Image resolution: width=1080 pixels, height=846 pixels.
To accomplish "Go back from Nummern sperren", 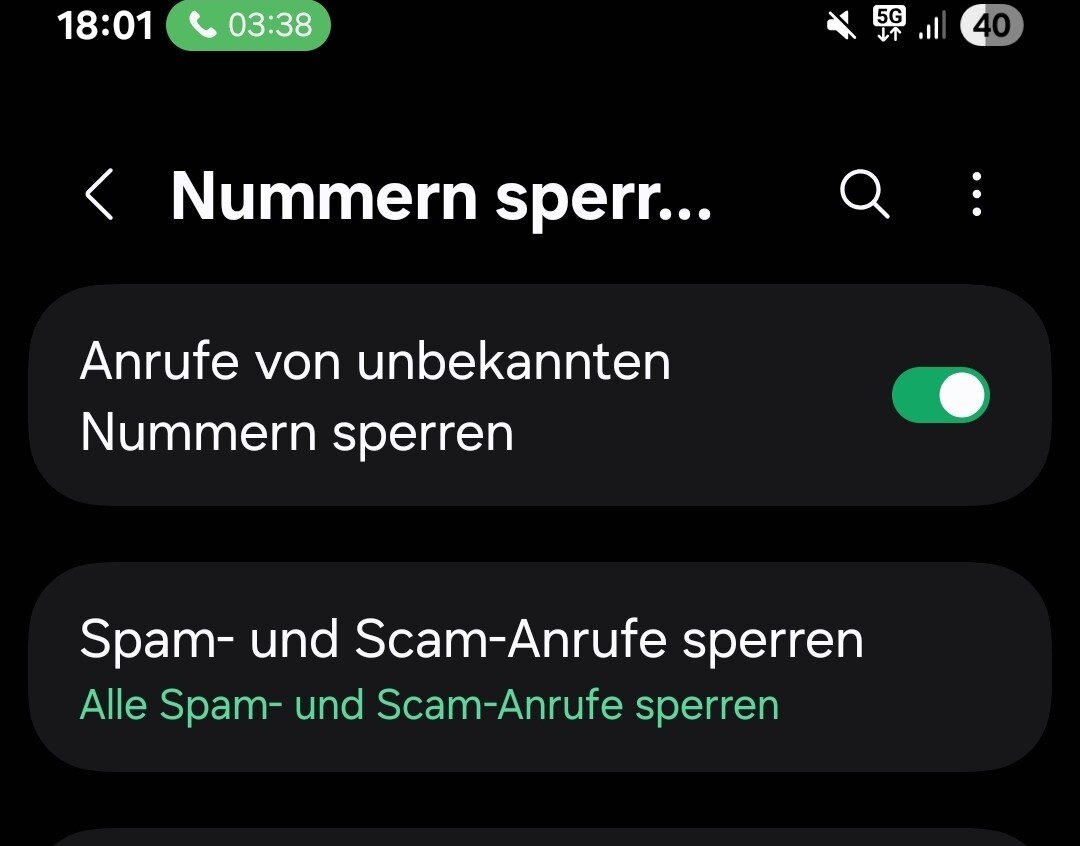I will [x=99, y=194].
